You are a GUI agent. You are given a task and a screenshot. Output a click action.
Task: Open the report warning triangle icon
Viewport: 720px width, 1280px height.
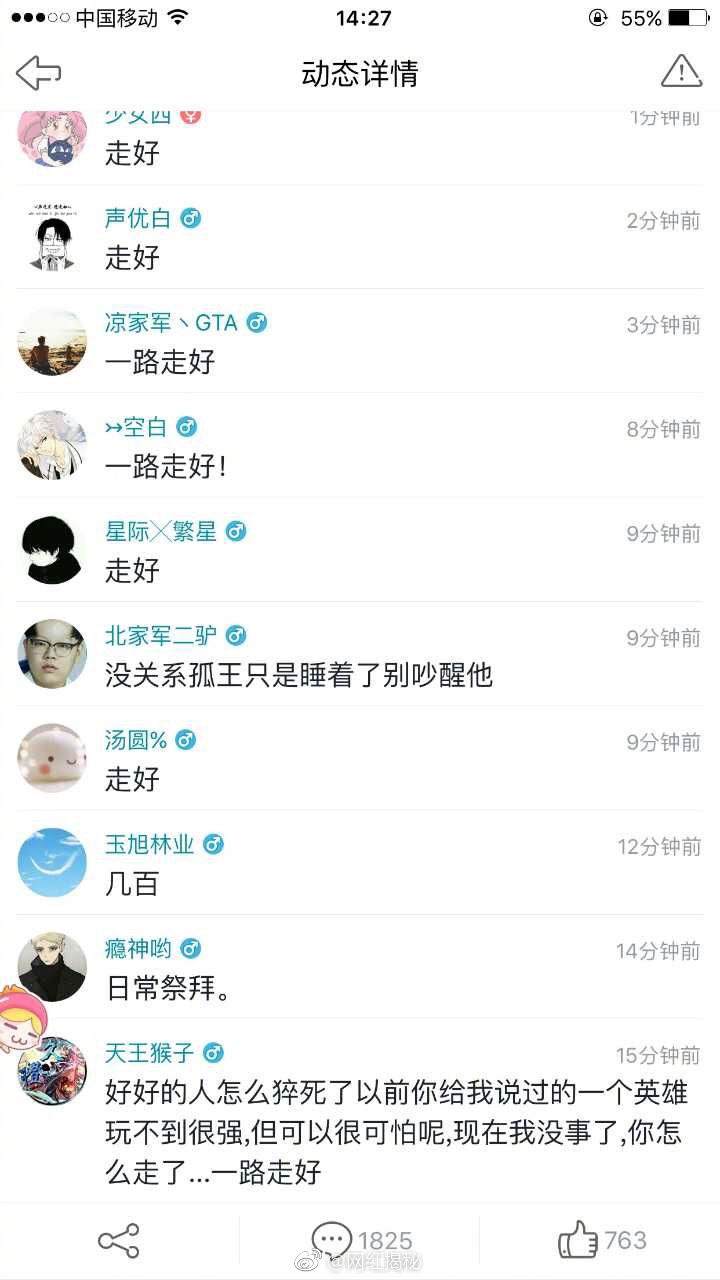click(681, 72)
